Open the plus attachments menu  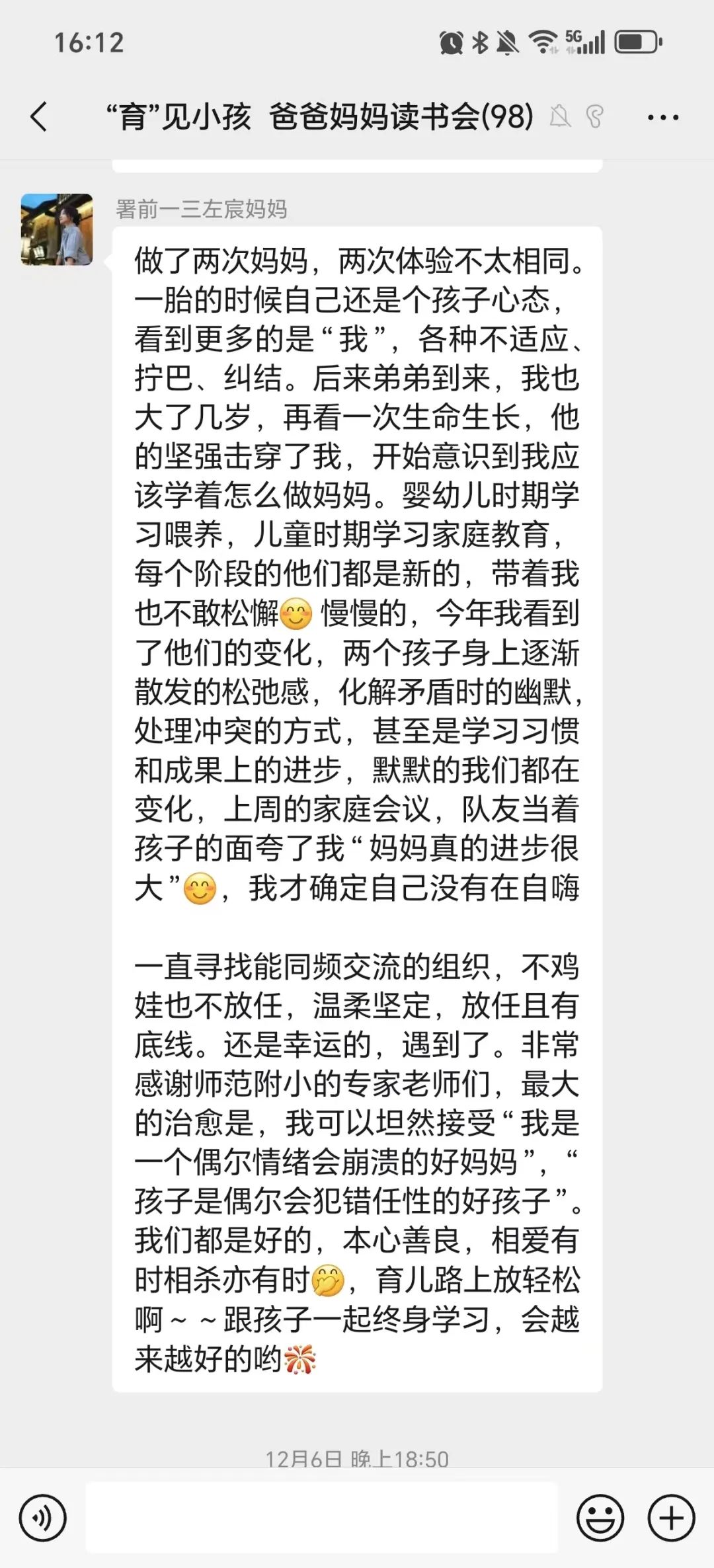pos(670,1518)
